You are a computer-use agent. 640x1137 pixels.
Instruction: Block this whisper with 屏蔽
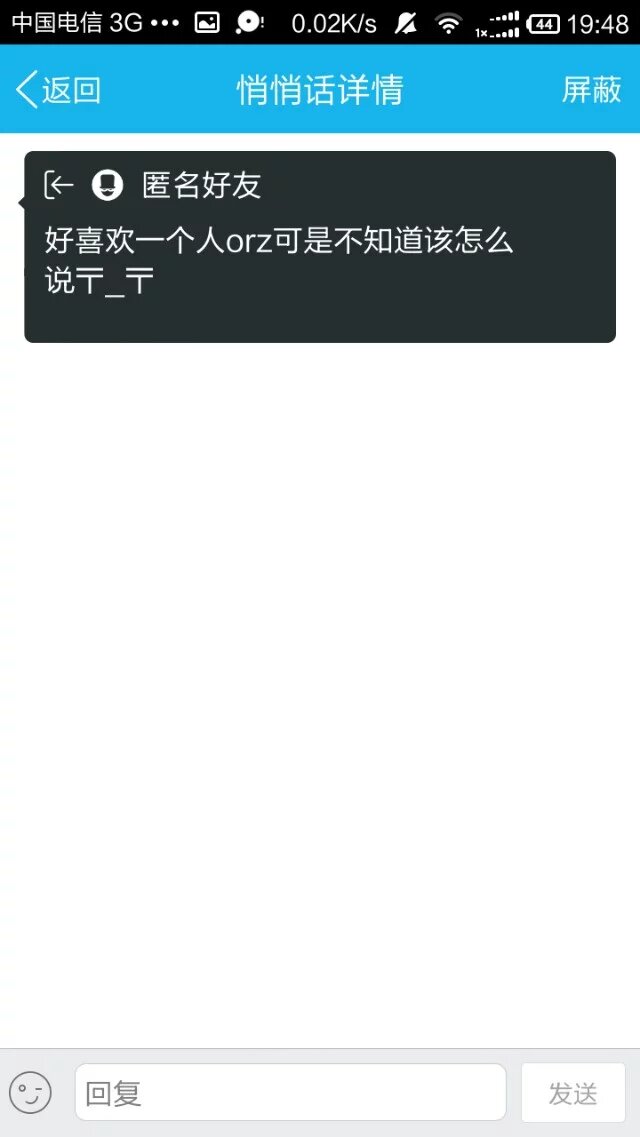[x=591, y=90]
